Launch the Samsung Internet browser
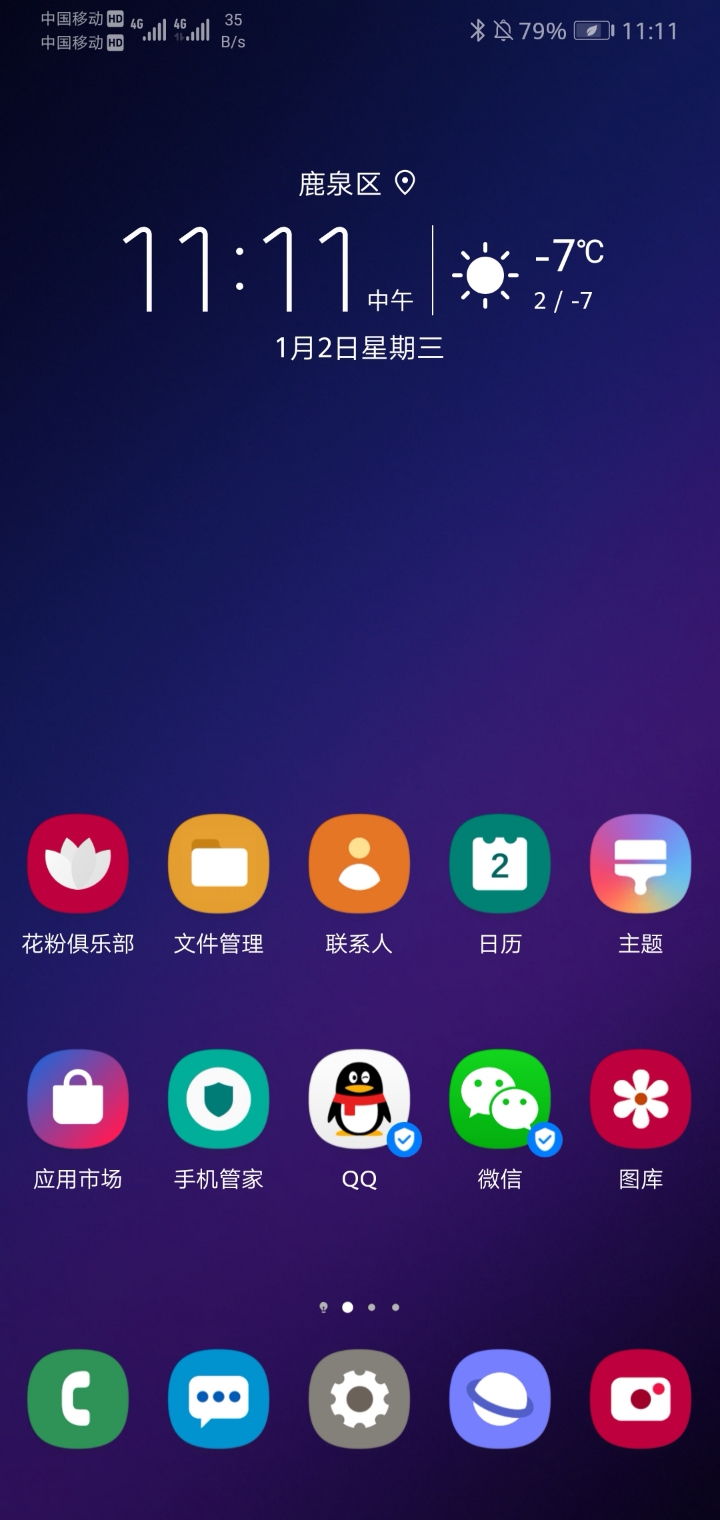 (x=500, y=1400)
